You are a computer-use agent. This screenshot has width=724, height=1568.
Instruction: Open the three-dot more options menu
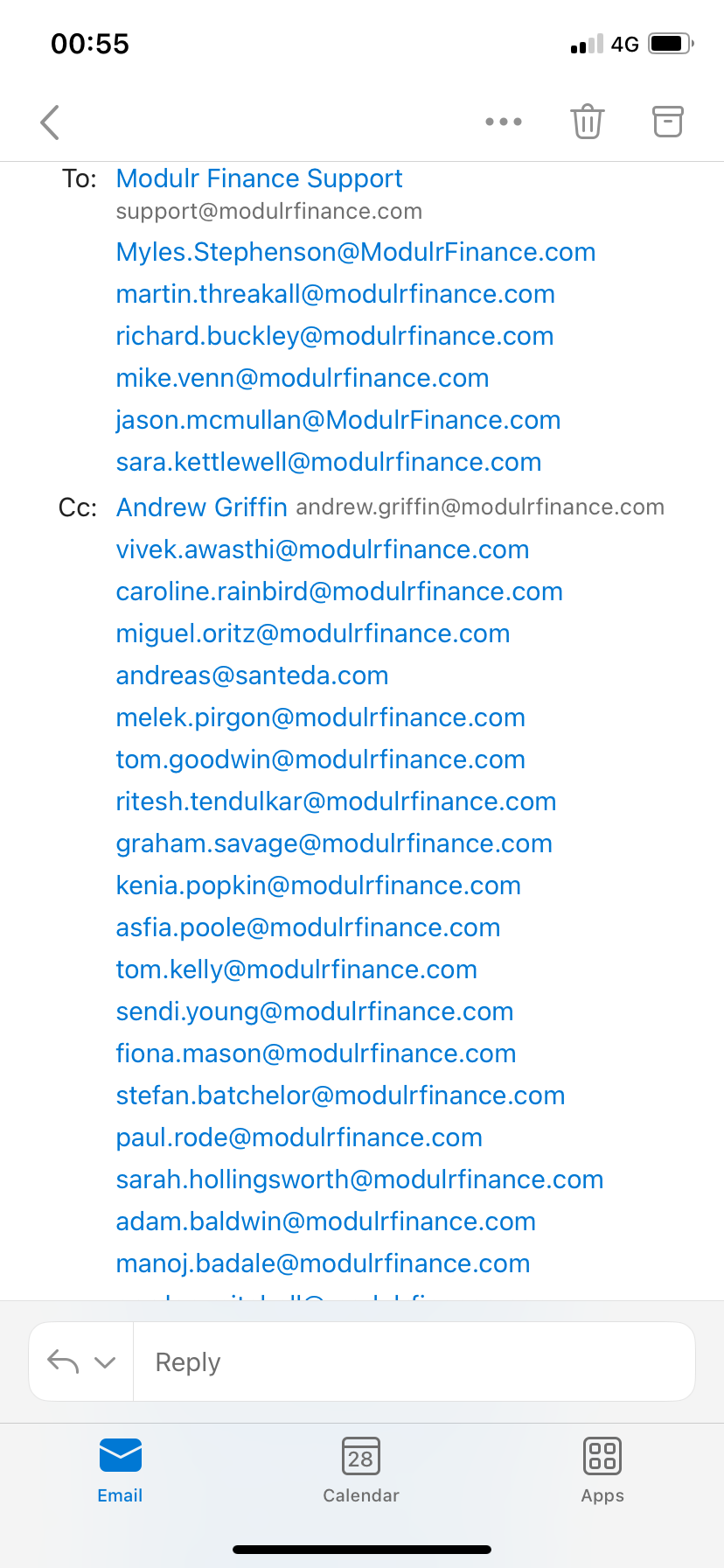coord(504,122)
